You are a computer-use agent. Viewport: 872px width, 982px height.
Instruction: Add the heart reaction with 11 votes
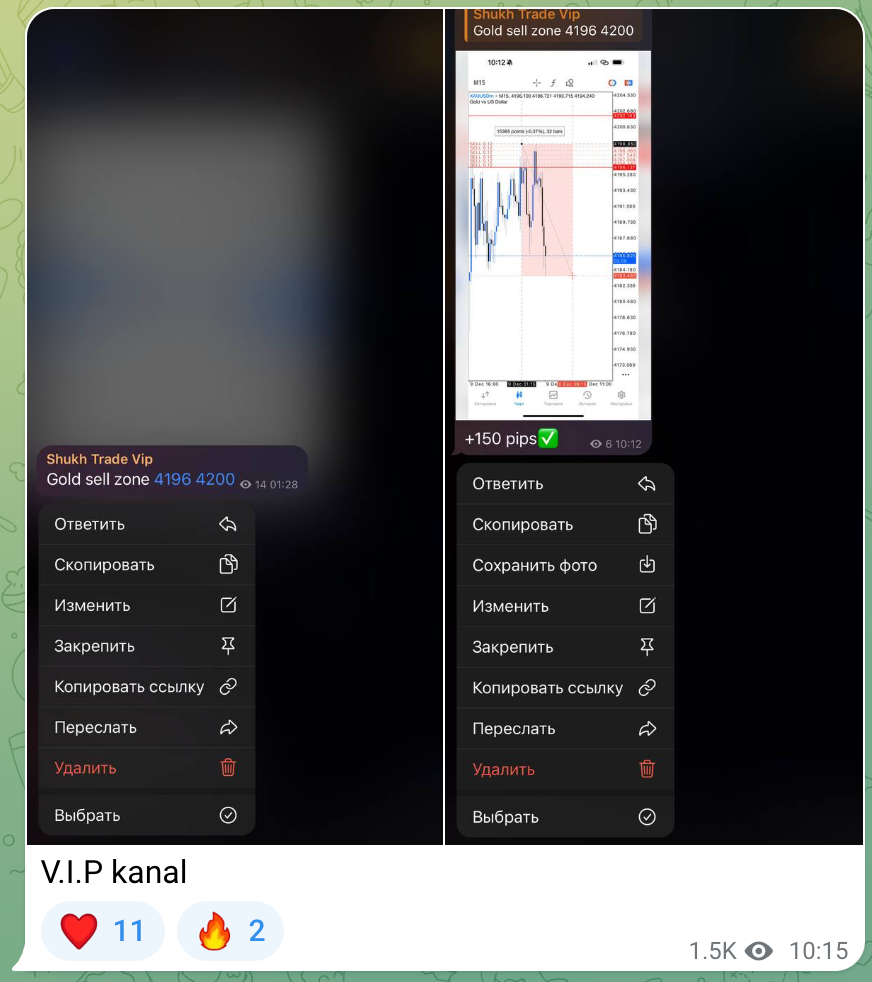tap(102, 932)
